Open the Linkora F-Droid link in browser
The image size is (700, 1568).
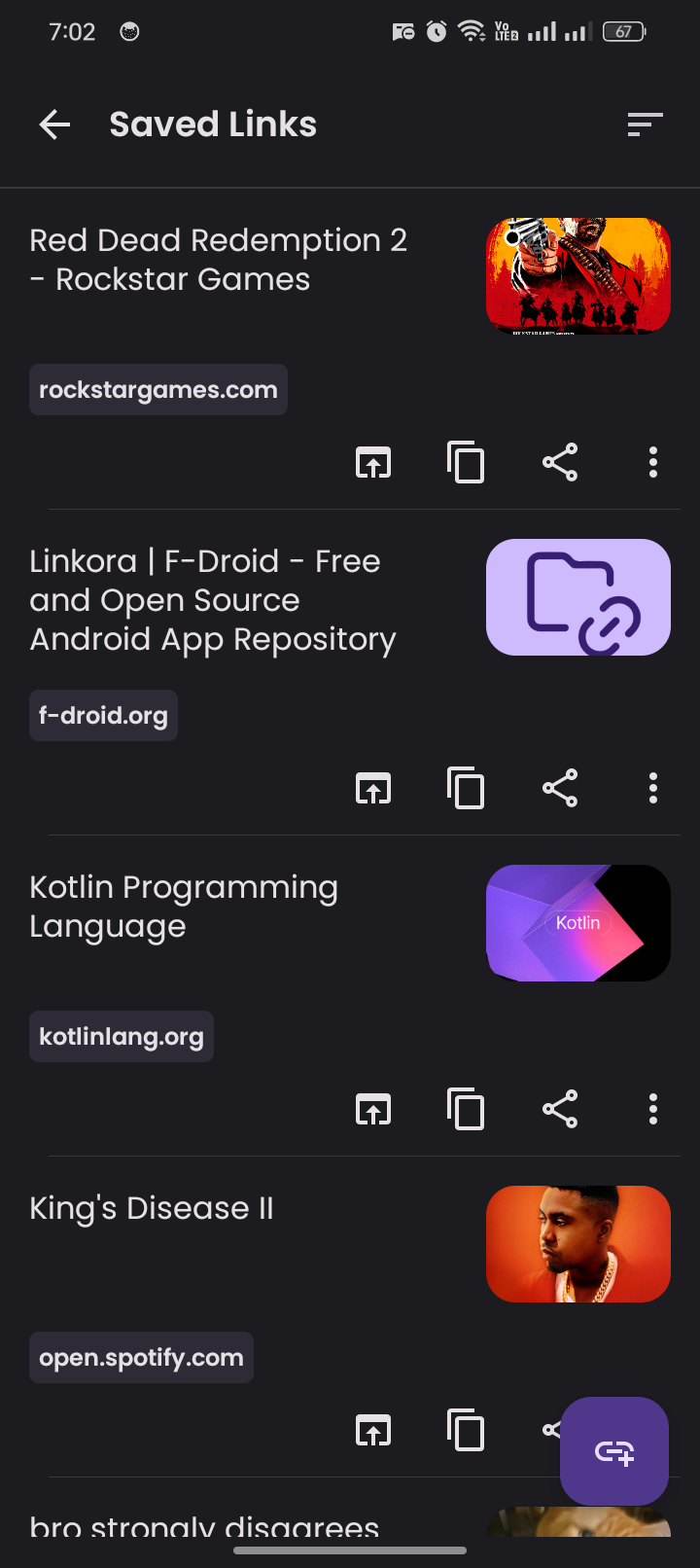[x=373, y=788]
